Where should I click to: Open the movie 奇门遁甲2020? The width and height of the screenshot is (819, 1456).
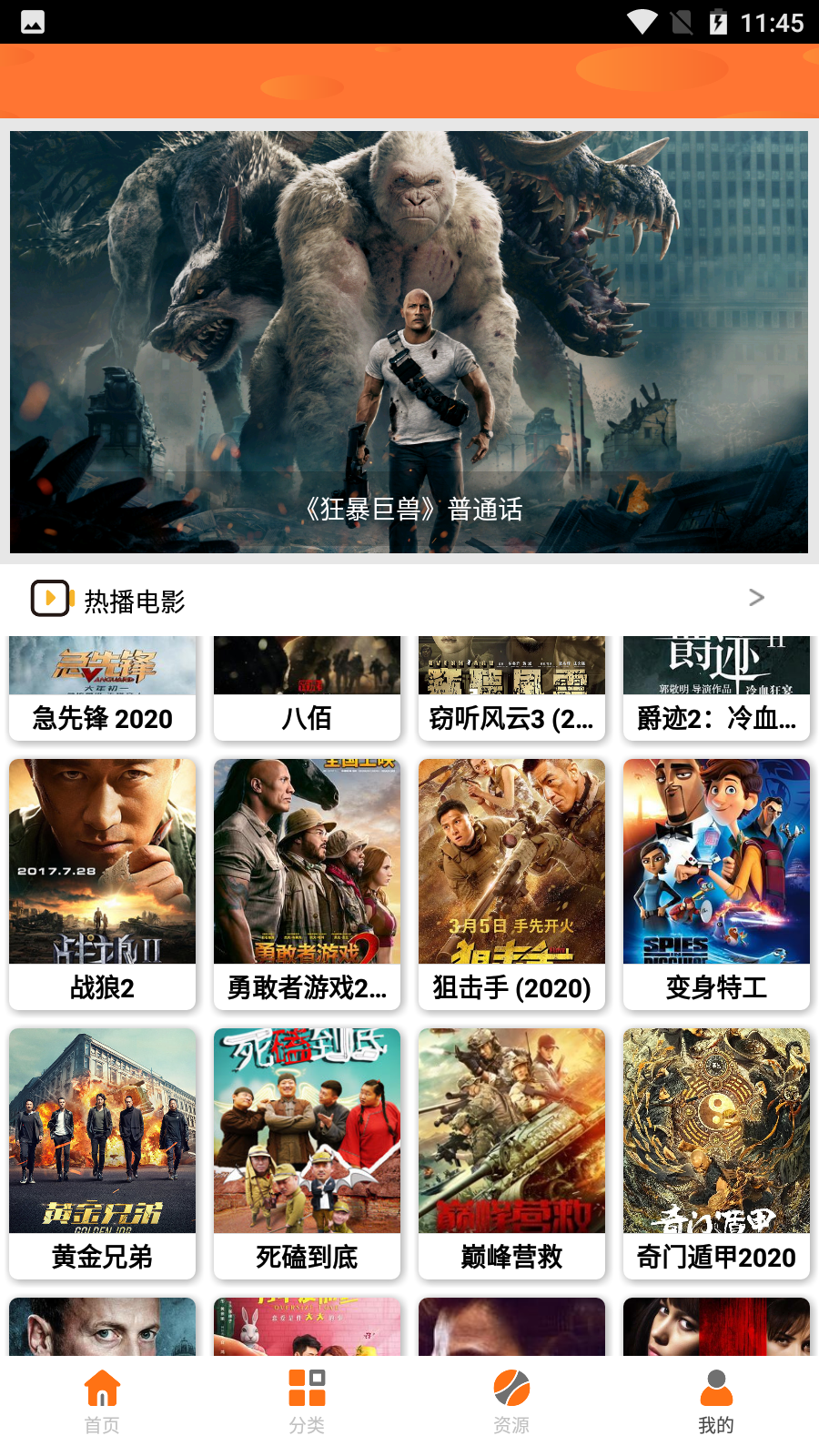pyautogui.click(x=716, y=1152)
